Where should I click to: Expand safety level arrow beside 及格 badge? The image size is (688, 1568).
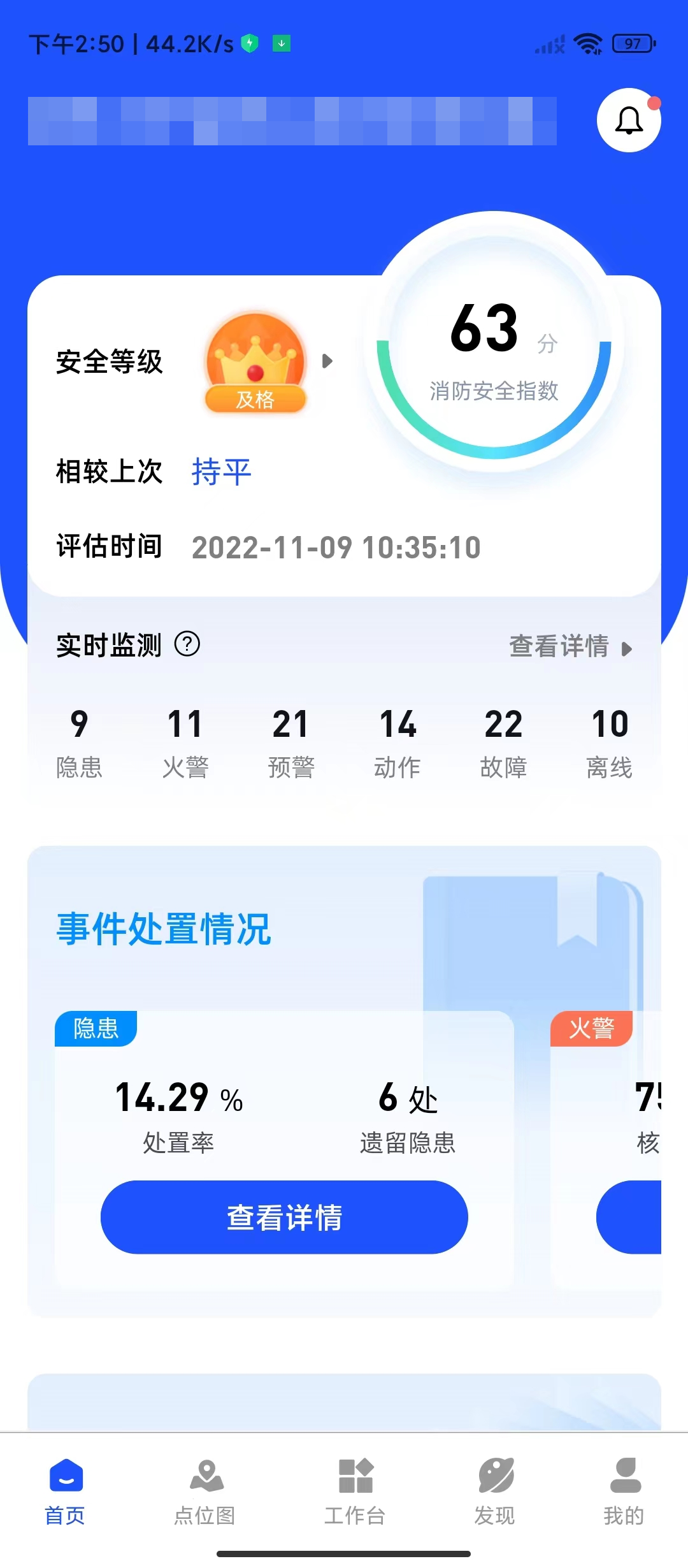pyautogui.click(x=327, y=361)
